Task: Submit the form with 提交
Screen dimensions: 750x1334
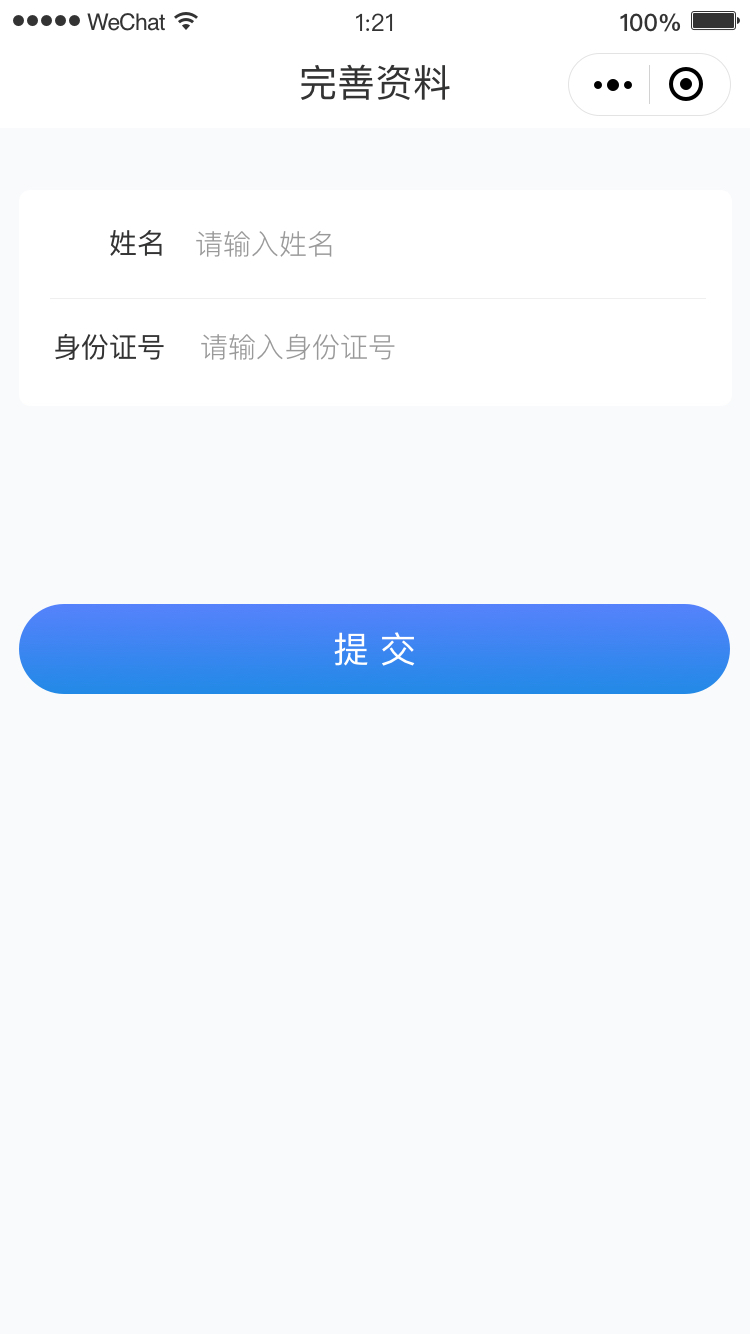Action: tap(374, 649)
